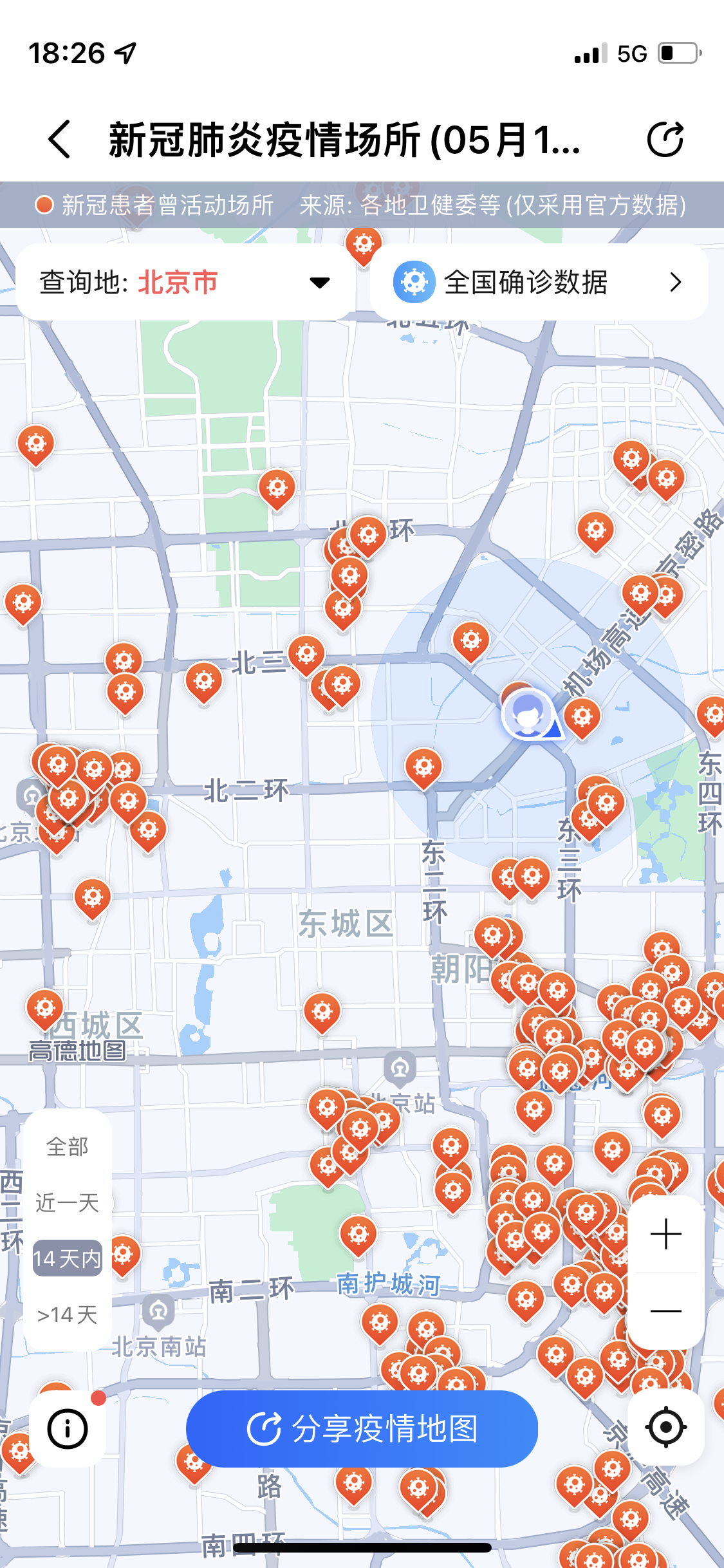Zoom in with the plus button
The image size is (724, 1568).
(665, 1235)
